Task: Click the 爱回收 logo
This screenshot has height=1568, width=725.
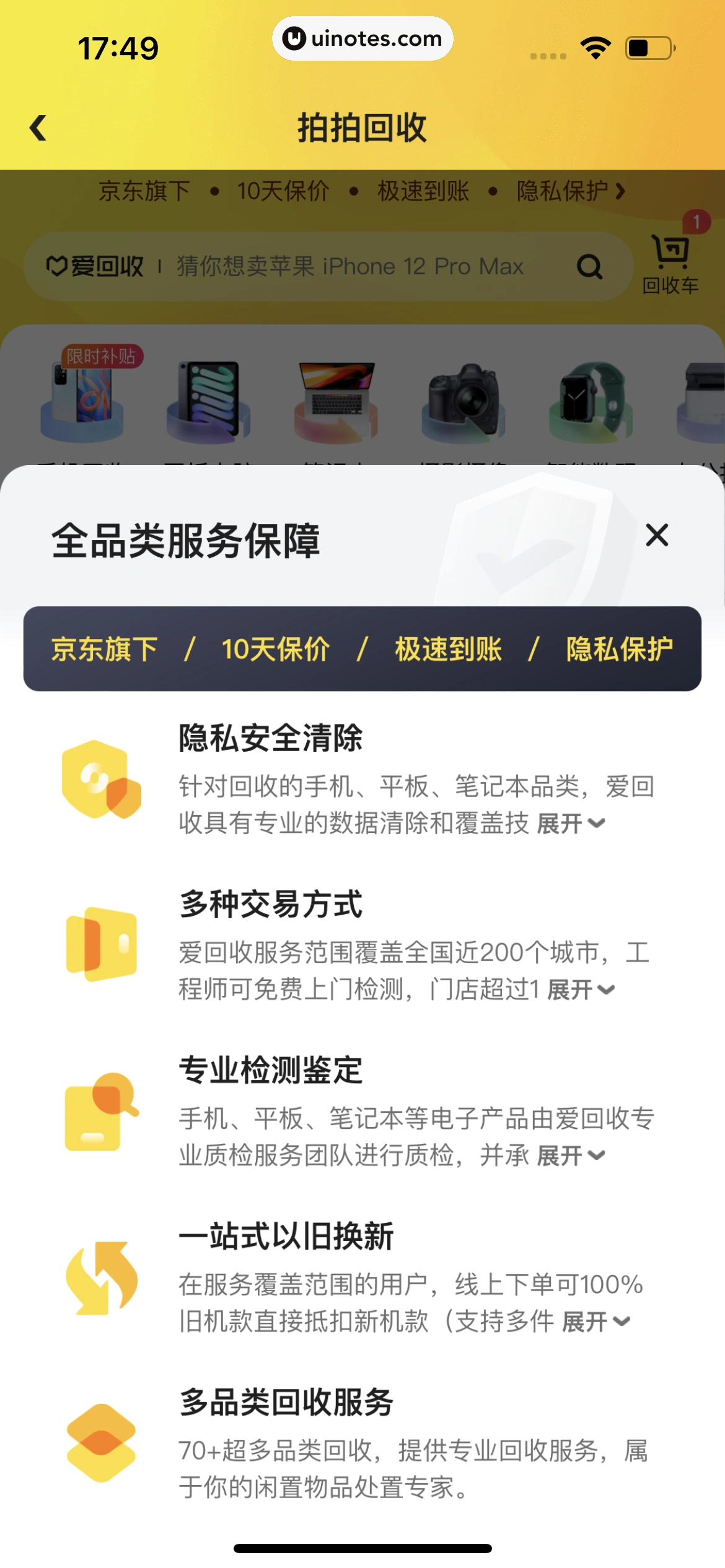Action: pyautogui.click(x=96, y=266)
